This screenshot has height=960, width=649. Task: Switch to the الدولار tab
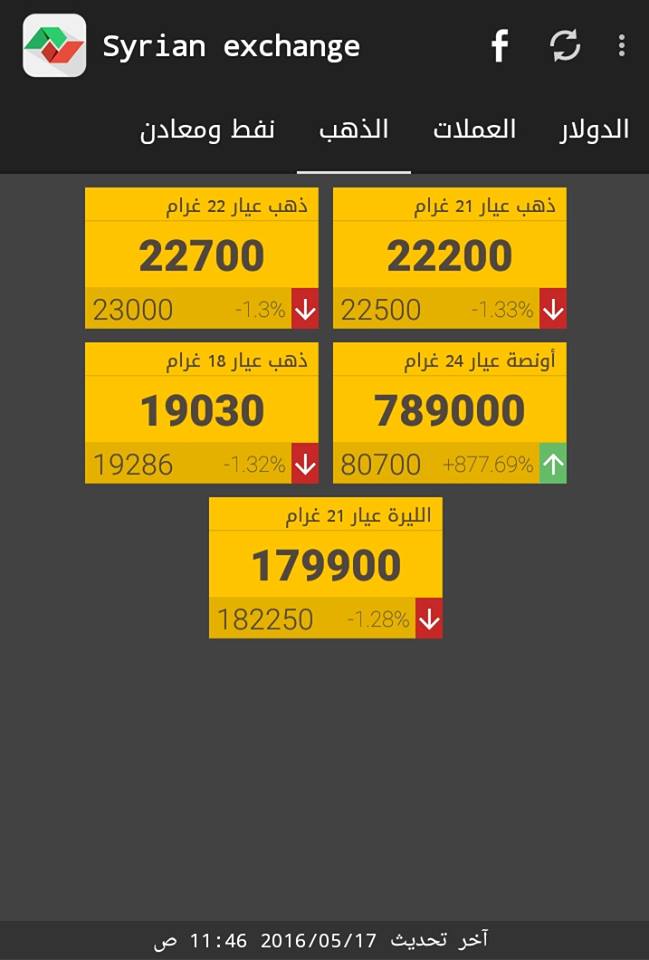pos(594,130)
